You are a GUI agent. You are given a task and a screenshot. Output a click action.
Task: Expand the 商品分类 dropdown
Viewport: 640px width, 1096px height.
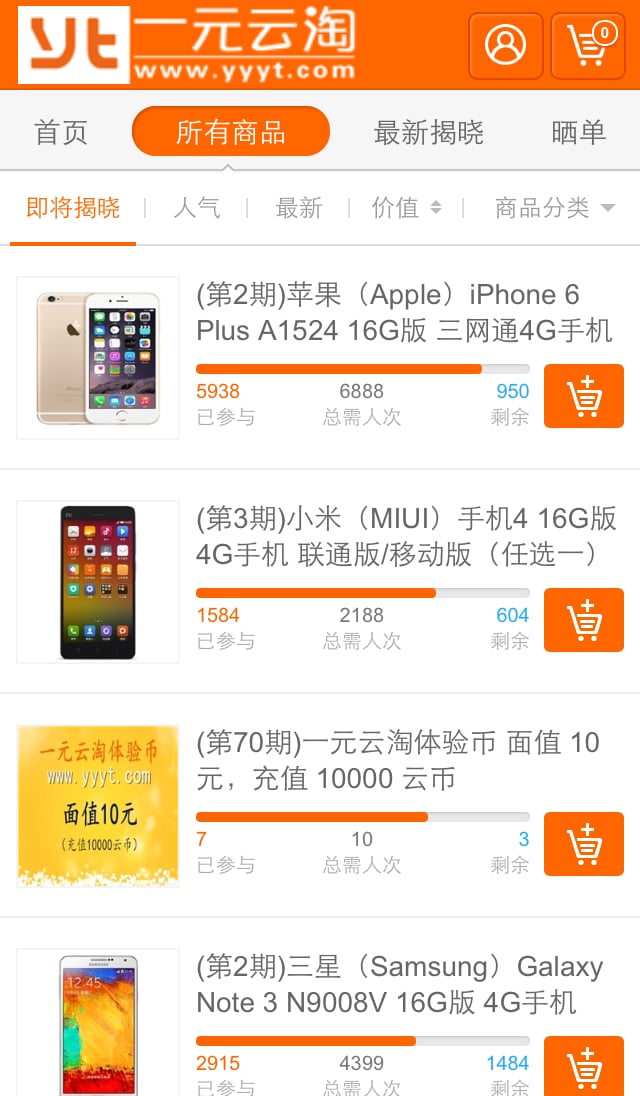pos(554,208)
